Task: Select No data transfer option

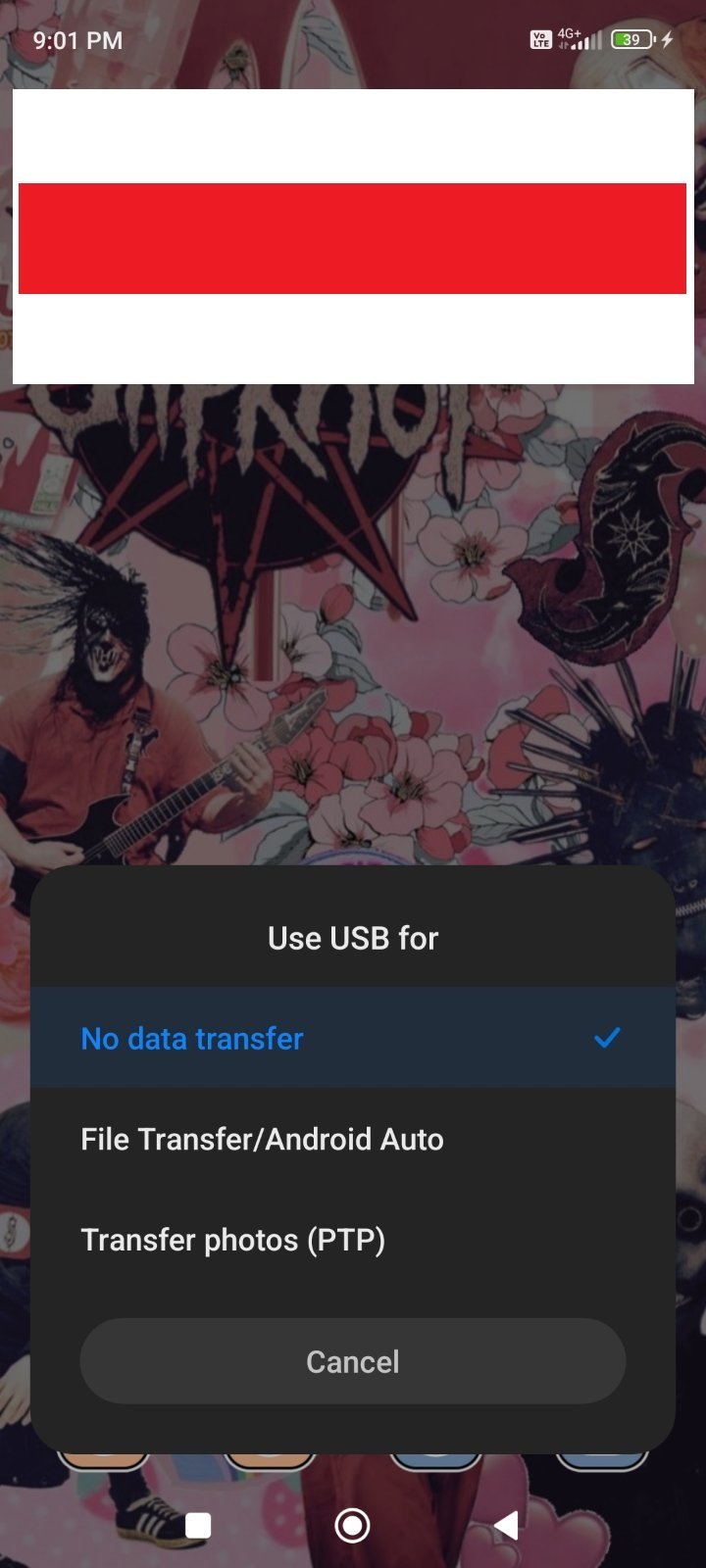Action: [x=353, y=1038]
